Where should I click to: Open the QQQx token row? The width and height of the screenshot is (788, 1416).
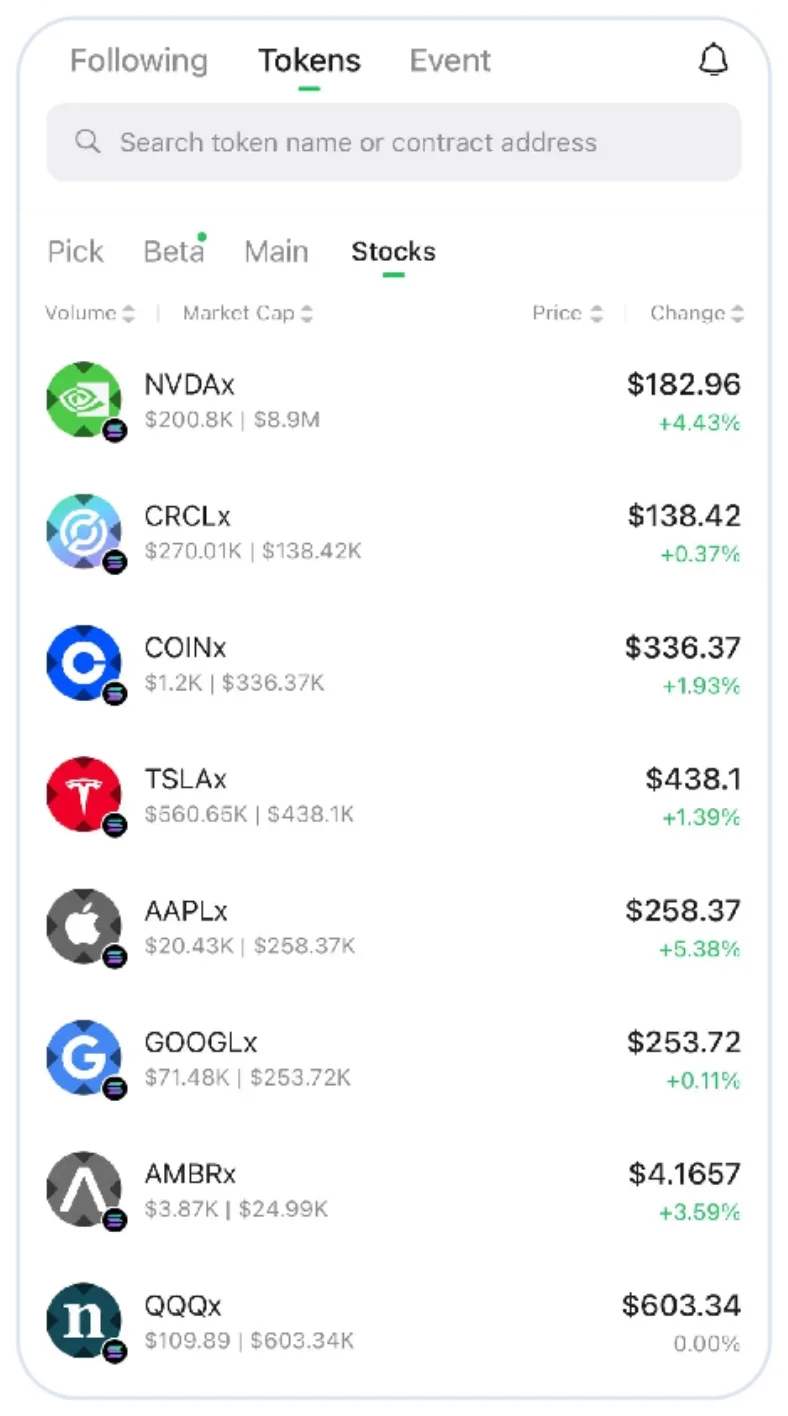coord(394,1322)
